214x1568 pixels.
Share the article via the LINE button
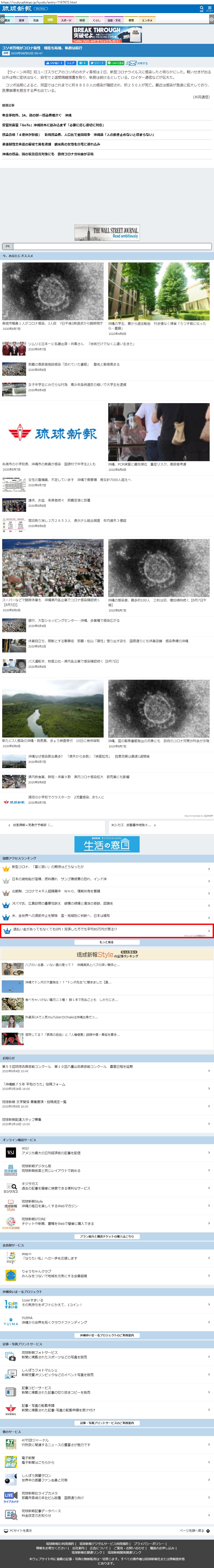coord(116,63)
